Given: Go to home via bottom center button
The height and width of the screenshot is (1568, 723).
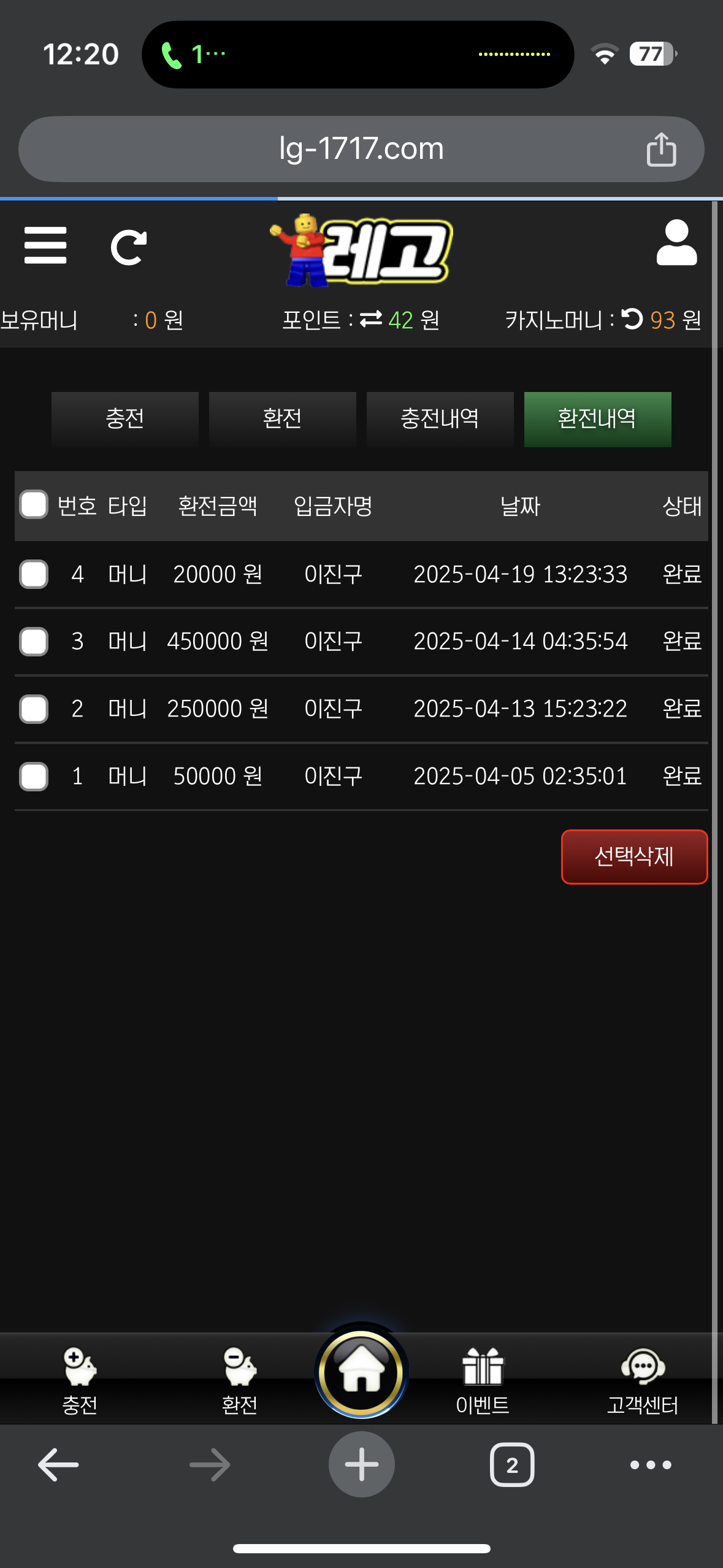Looking at the screenshot, I should (361, 1372).
